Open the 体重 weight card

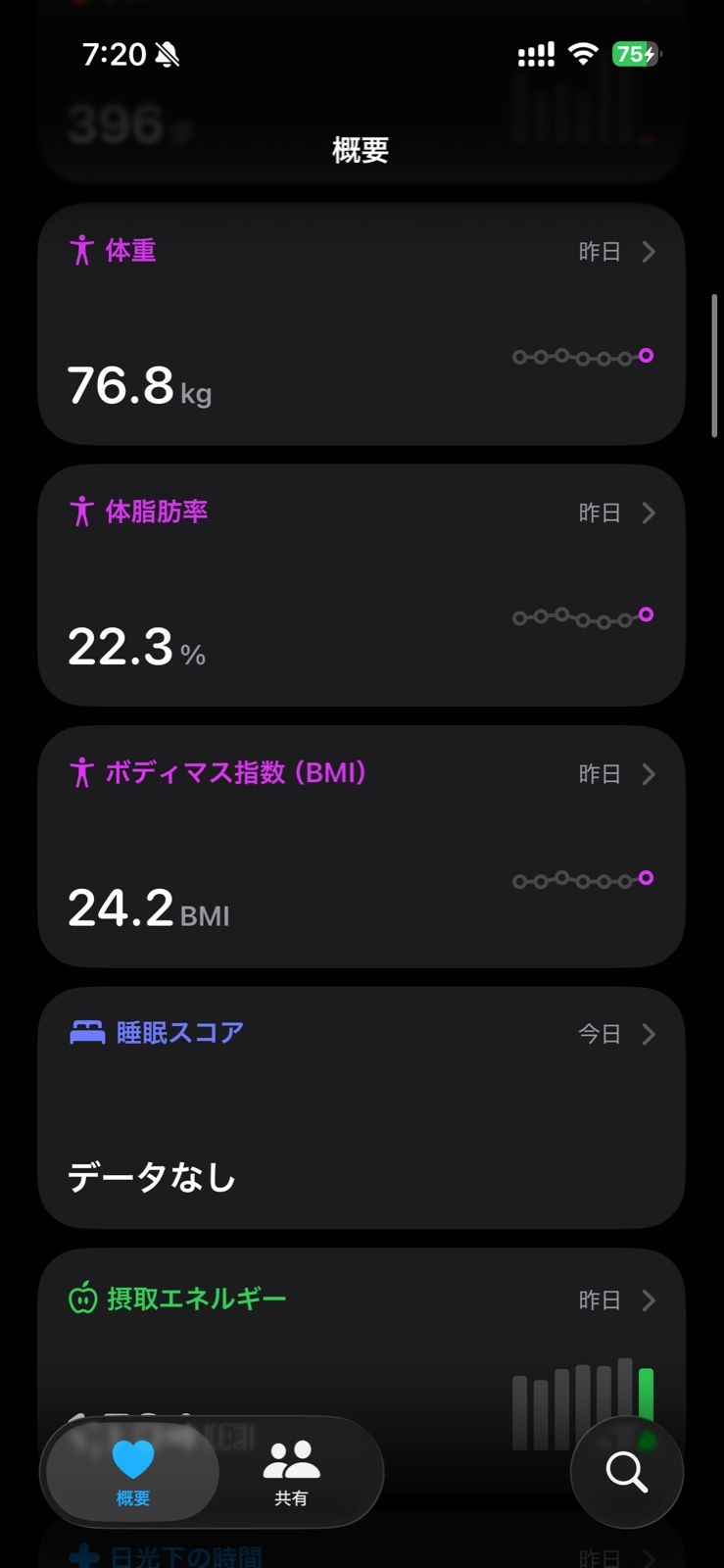[x=361, y=323]
